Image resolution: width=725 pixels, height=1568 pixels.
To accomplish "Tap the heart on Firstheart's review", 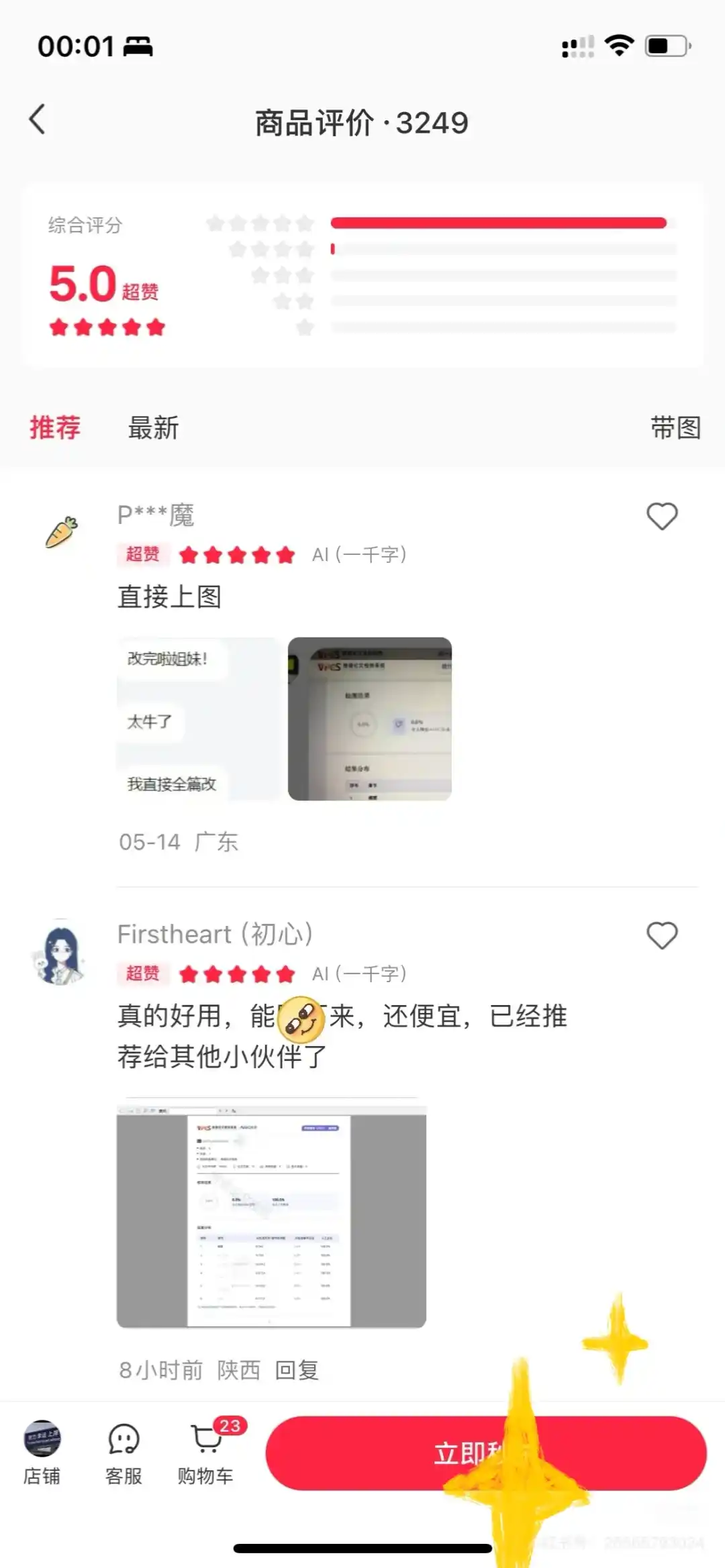I will [x=662, y=935].
